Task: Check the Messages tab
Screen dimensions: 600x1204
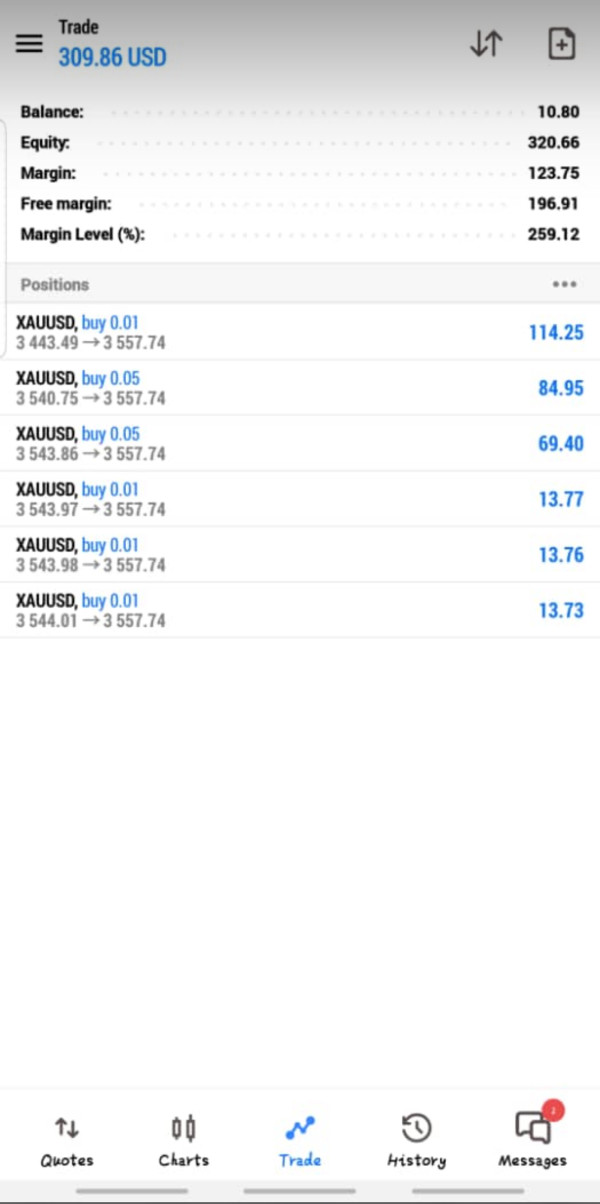Action: pos(532,1141)
